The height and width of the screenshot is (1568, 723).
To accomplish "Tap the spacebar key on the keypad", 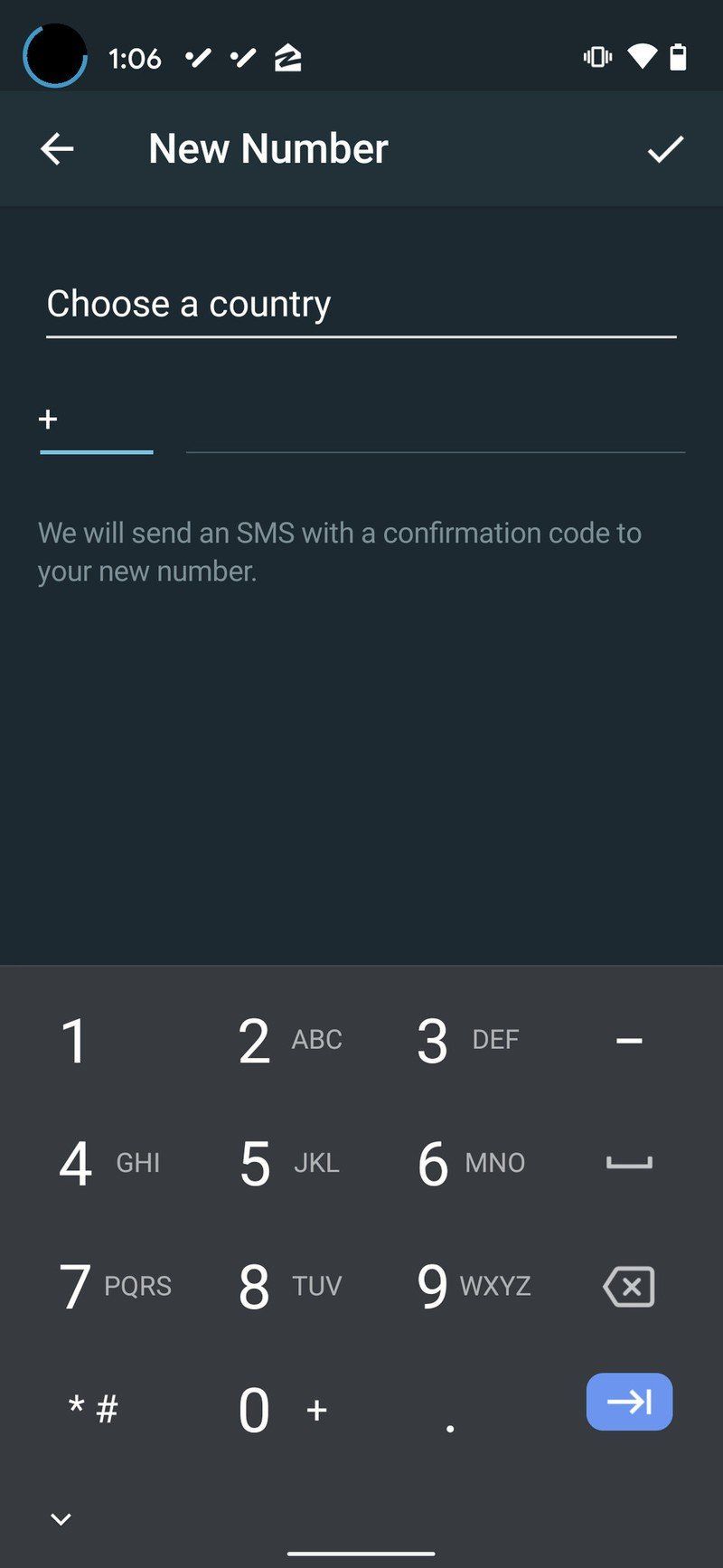I will click(x=628, y=1164).
